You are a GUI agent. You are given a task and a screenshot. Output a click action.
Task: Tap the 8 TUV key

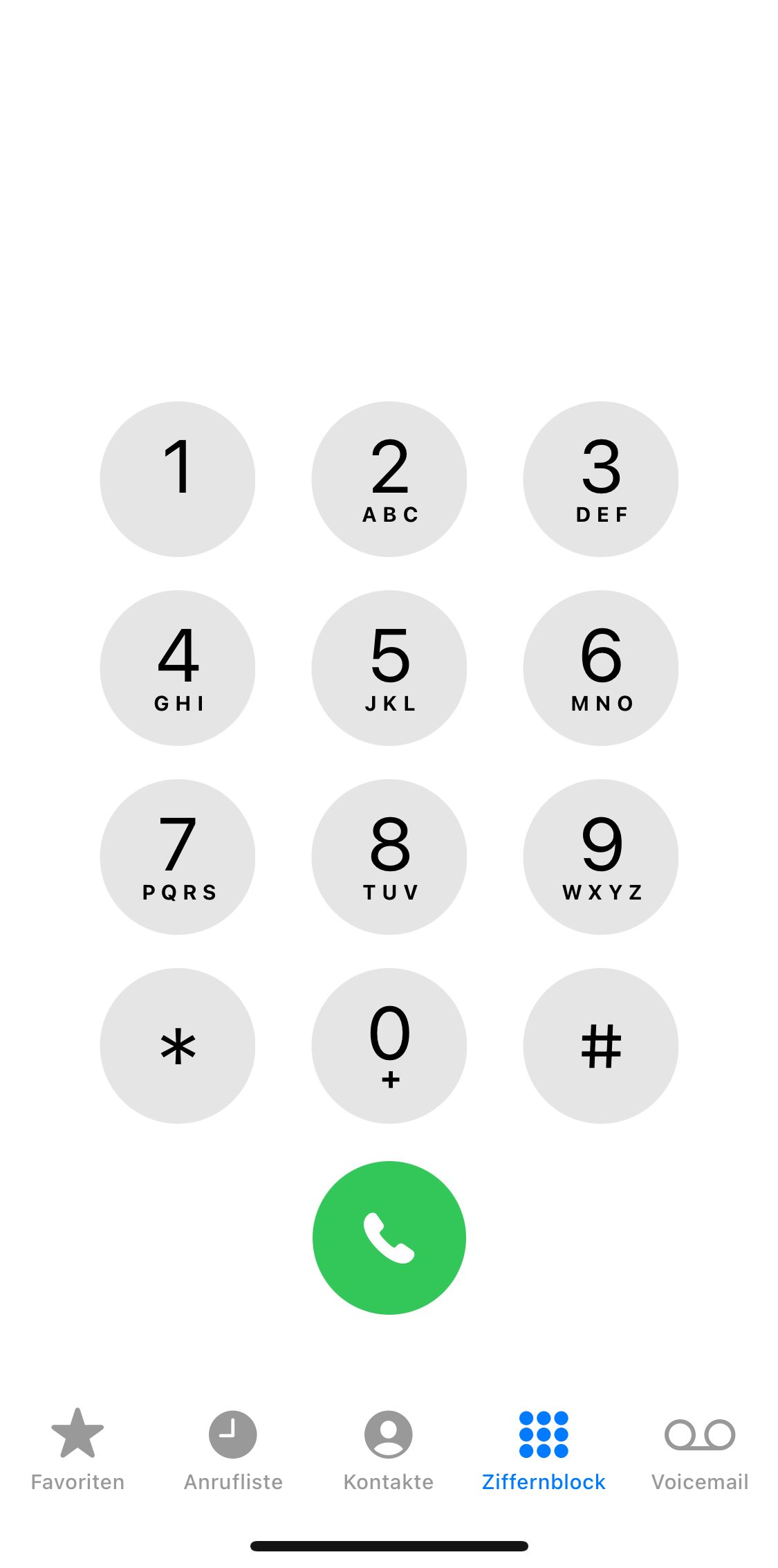389,857
